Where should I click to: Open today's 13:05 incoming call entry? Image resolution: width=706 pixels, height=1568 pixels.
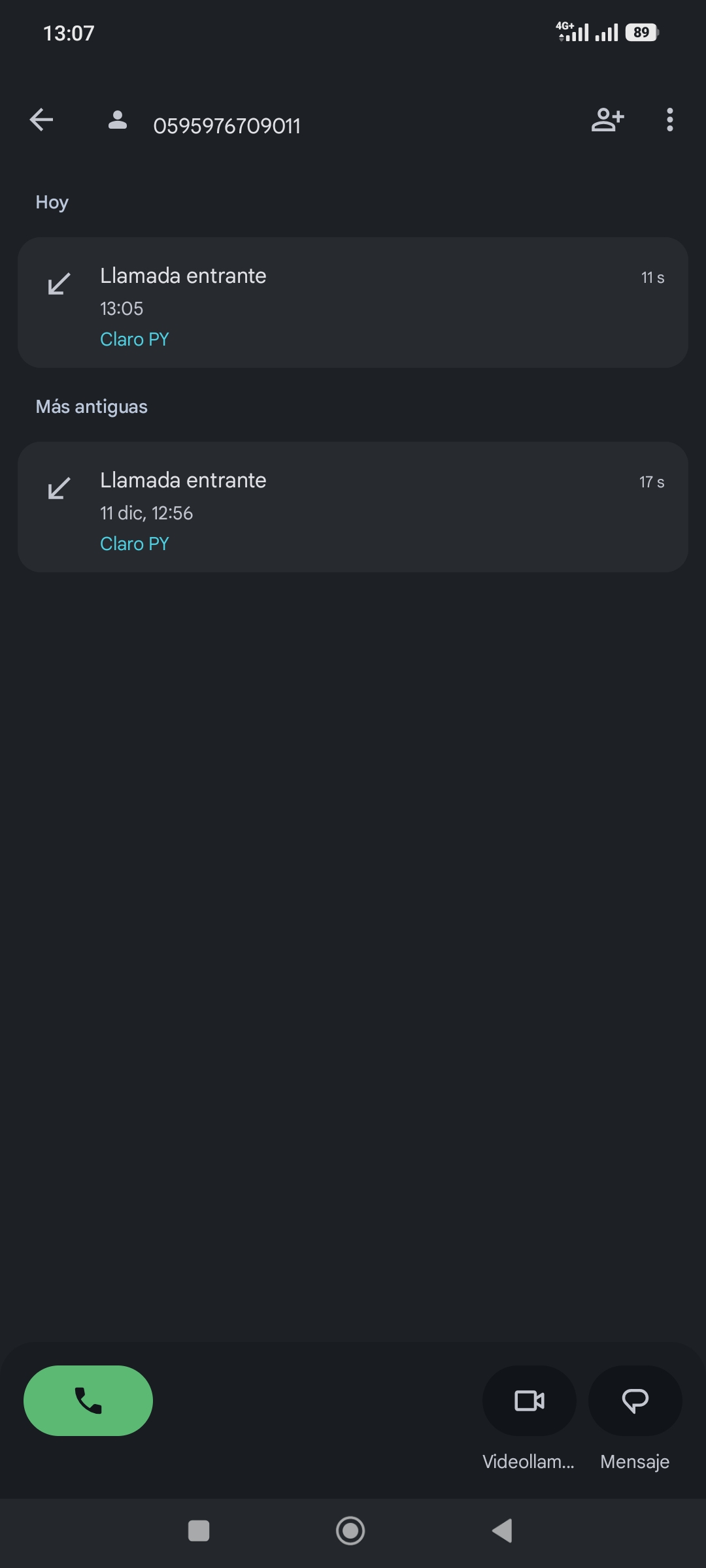pyautogui.click(x=353, y=302)
